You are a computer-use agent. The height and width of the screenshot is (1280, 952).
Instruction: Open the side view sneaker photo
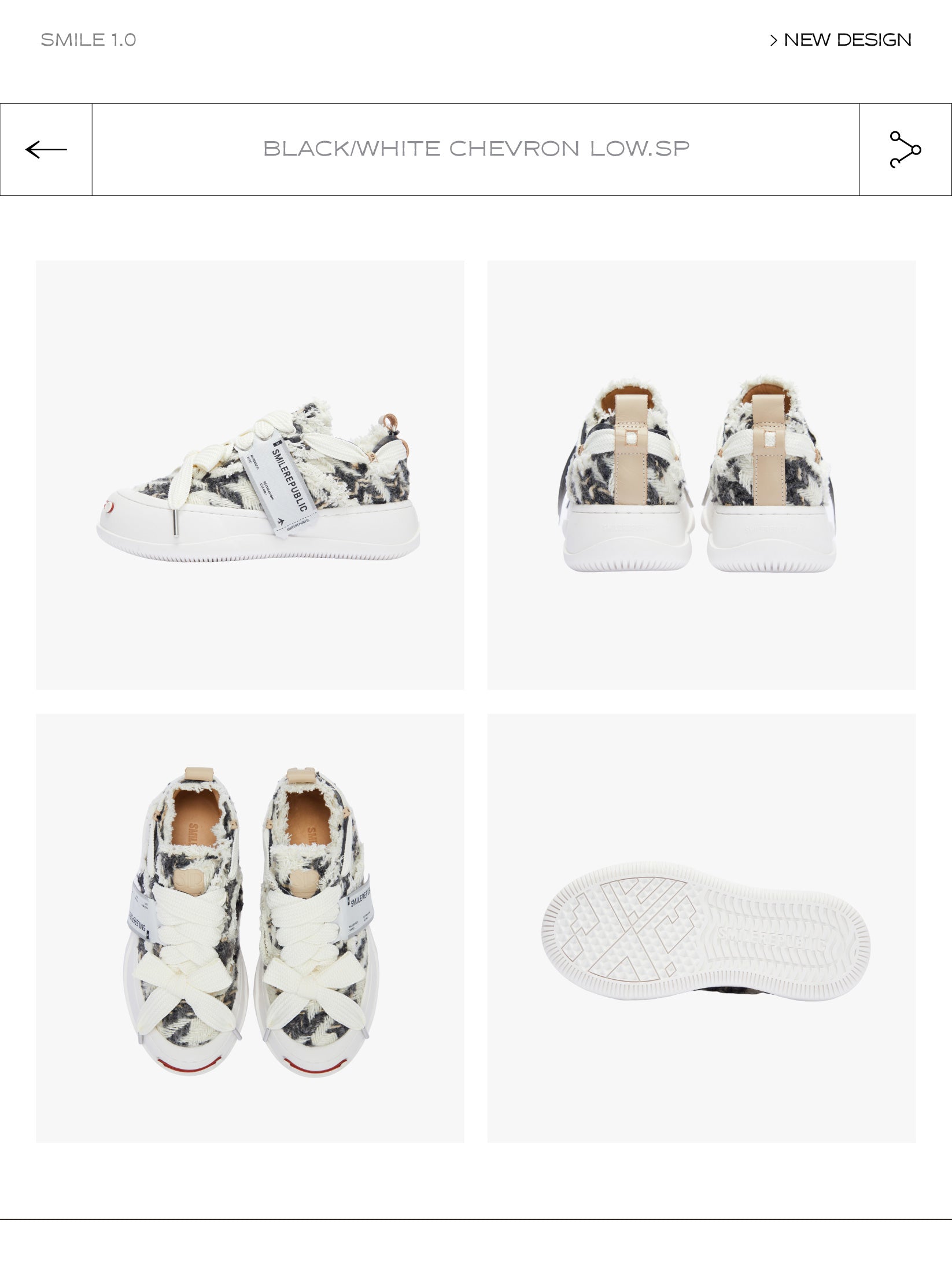(x=250, y=475)
